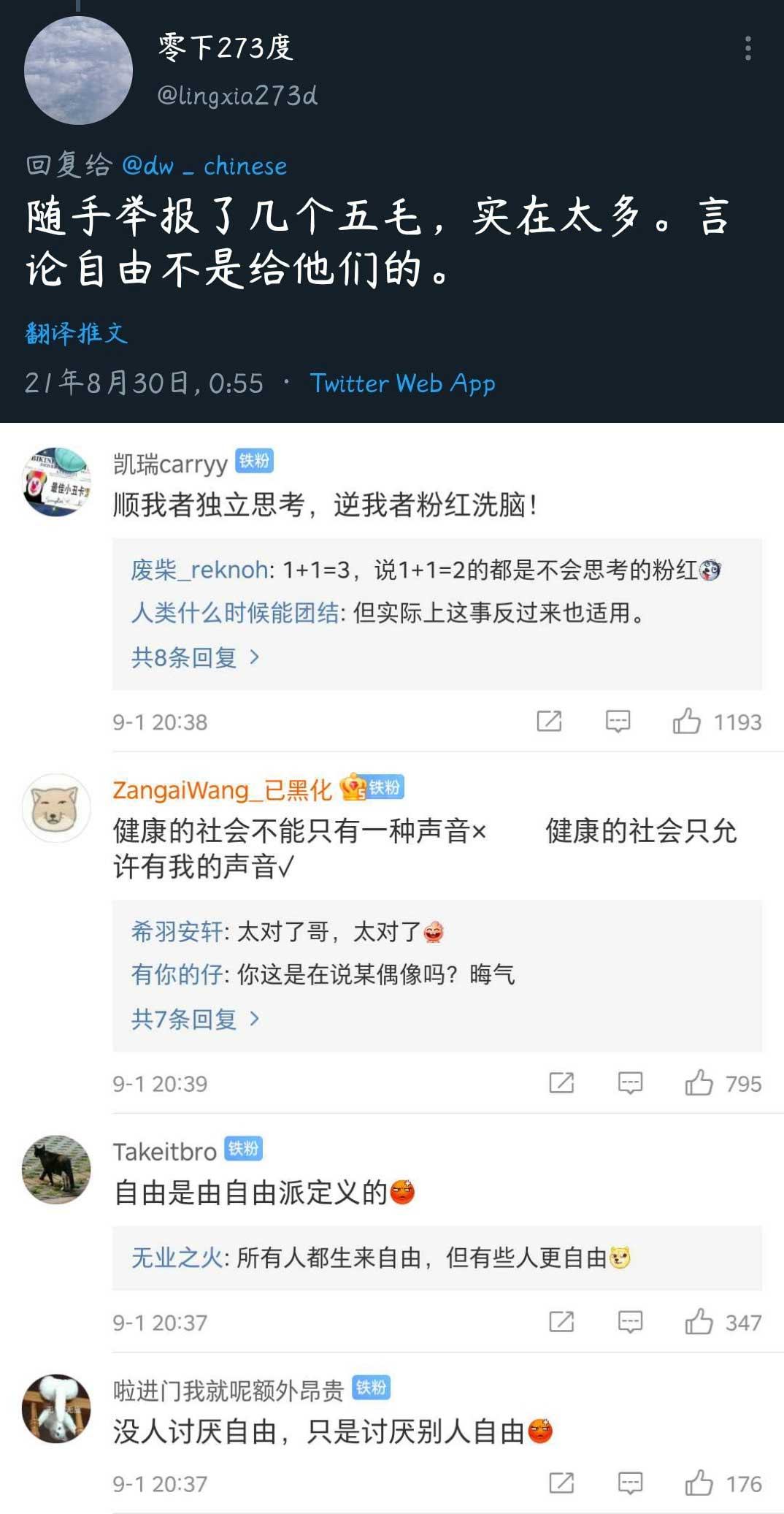Screen dimensions: 784x1514
Task: Open ZangaiWang_已黑化's profile name
Action: tap(222, 790)
